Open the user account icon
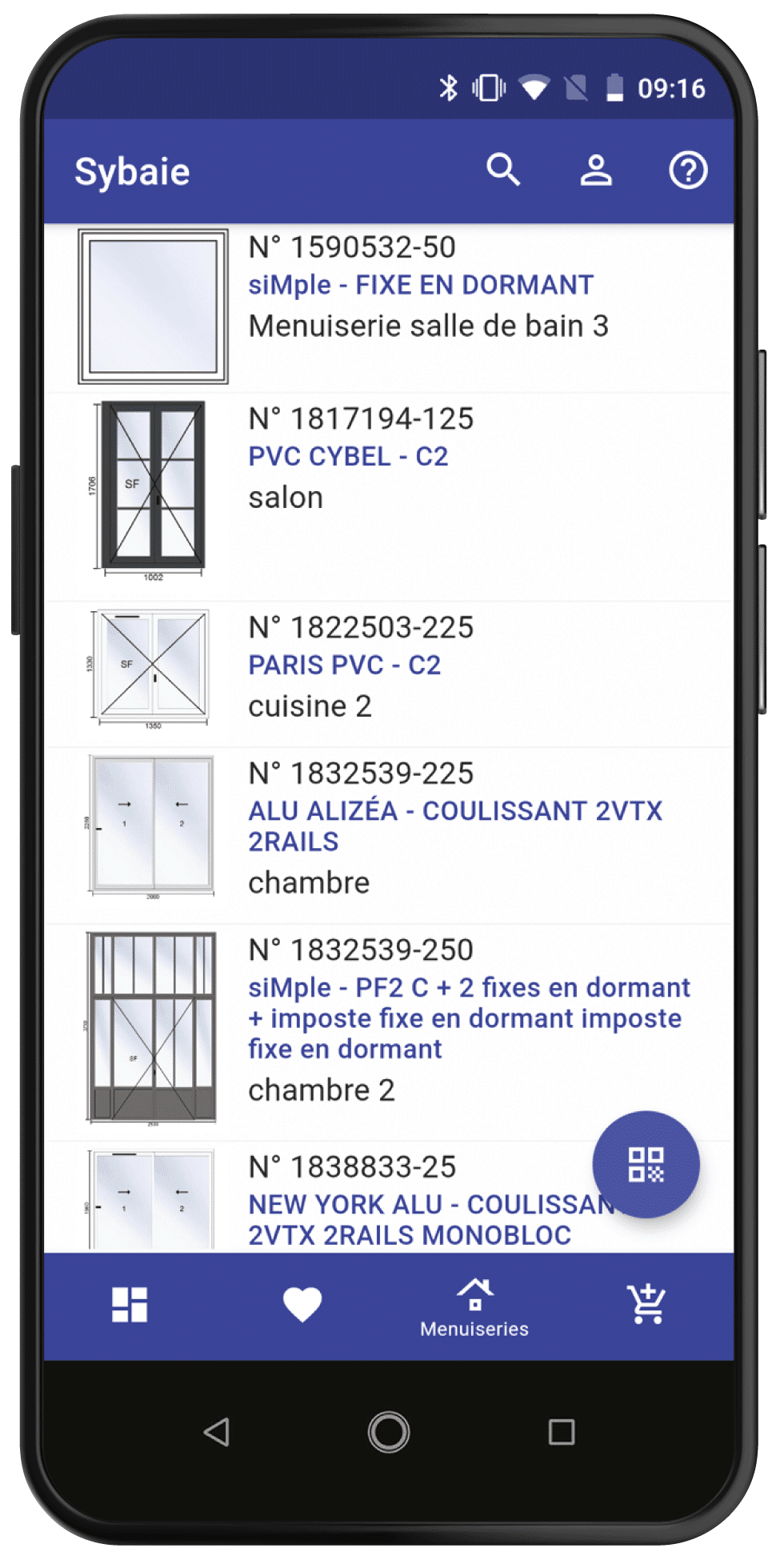 pos(596,170)
